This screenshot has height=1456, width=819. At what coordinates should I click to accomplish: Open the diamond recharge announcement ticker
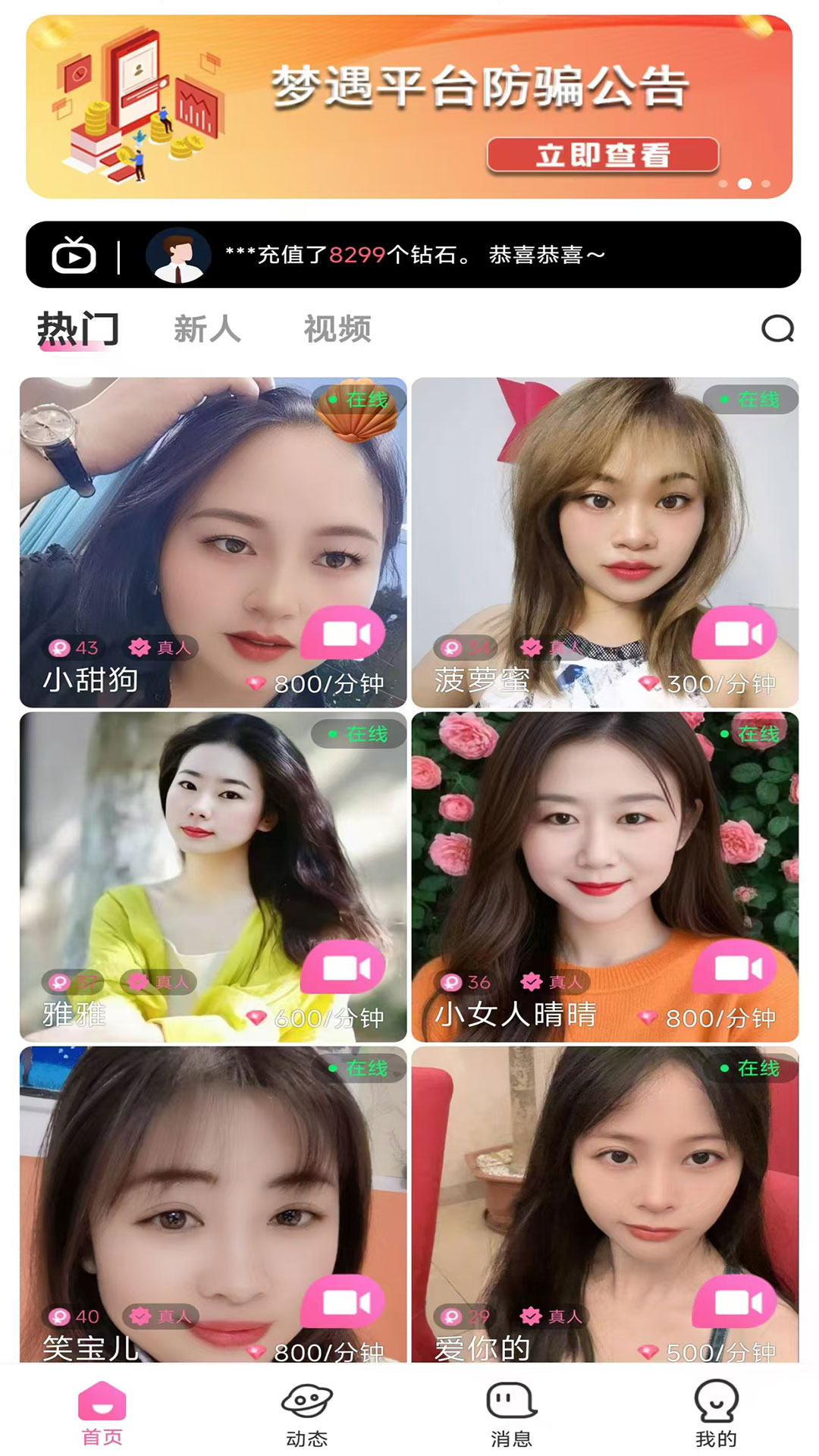click(x=413, y=255)
